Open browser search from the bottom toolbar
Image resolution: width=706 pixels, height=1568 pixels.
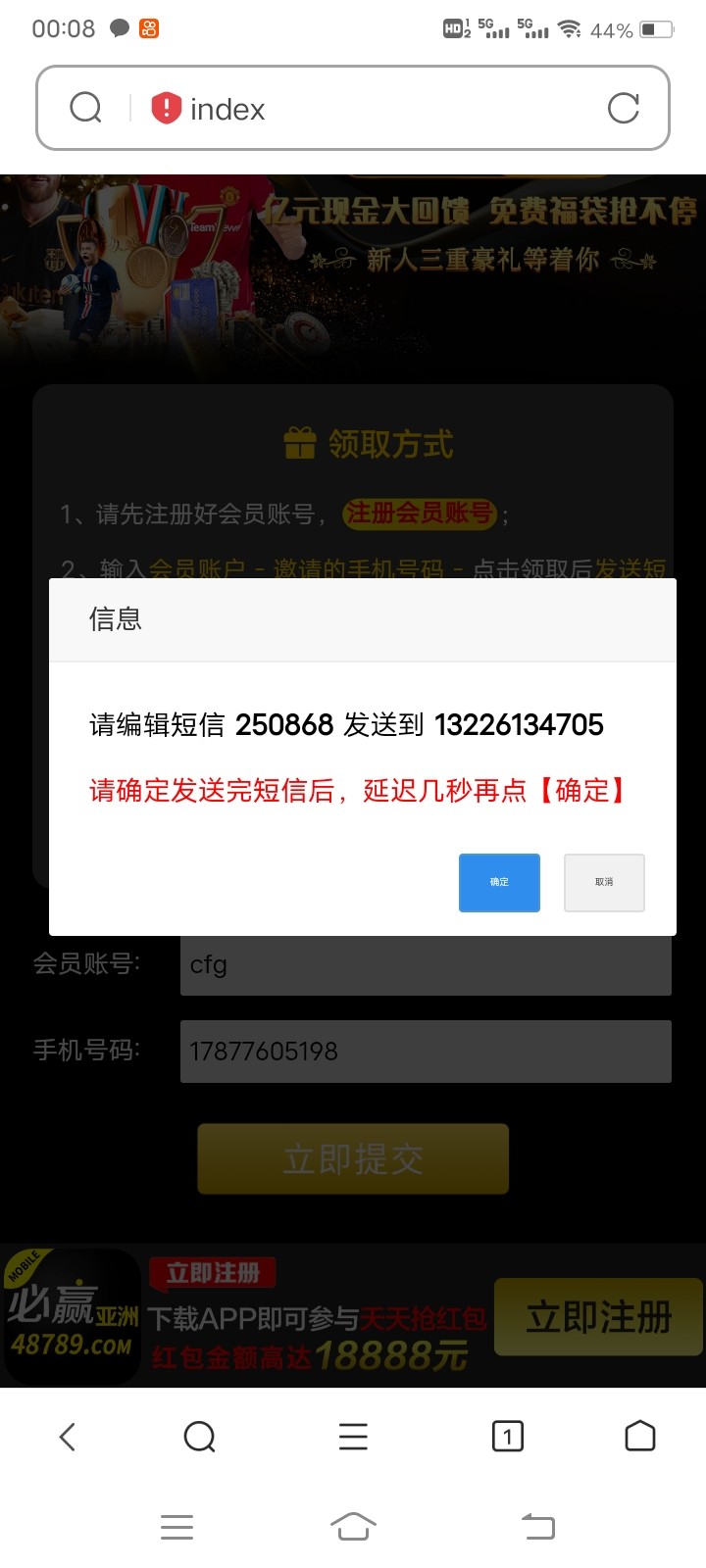coord(200,1437)
